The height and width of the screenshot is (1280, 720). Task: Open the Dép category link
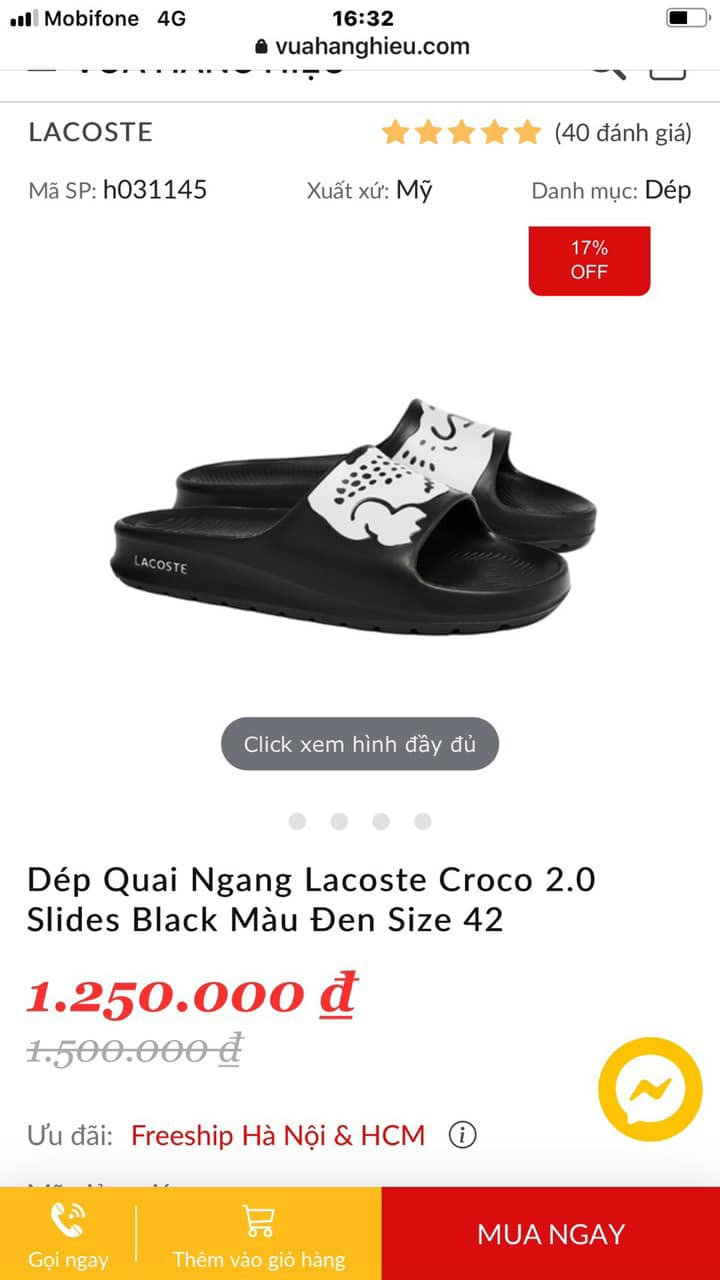click(667, 190)
